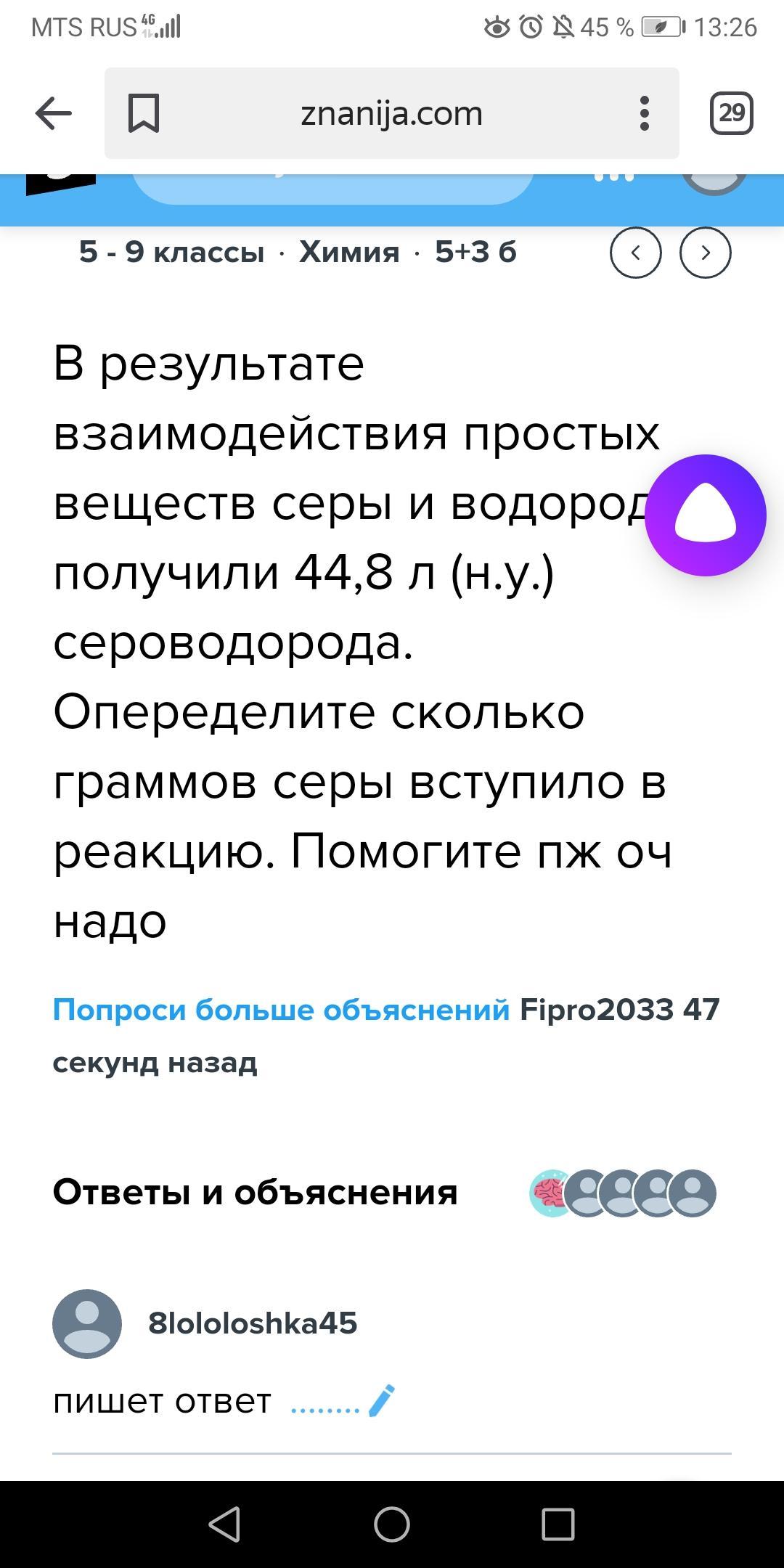
Task: Bookmark this page in the browser
Action: point(143,113)
